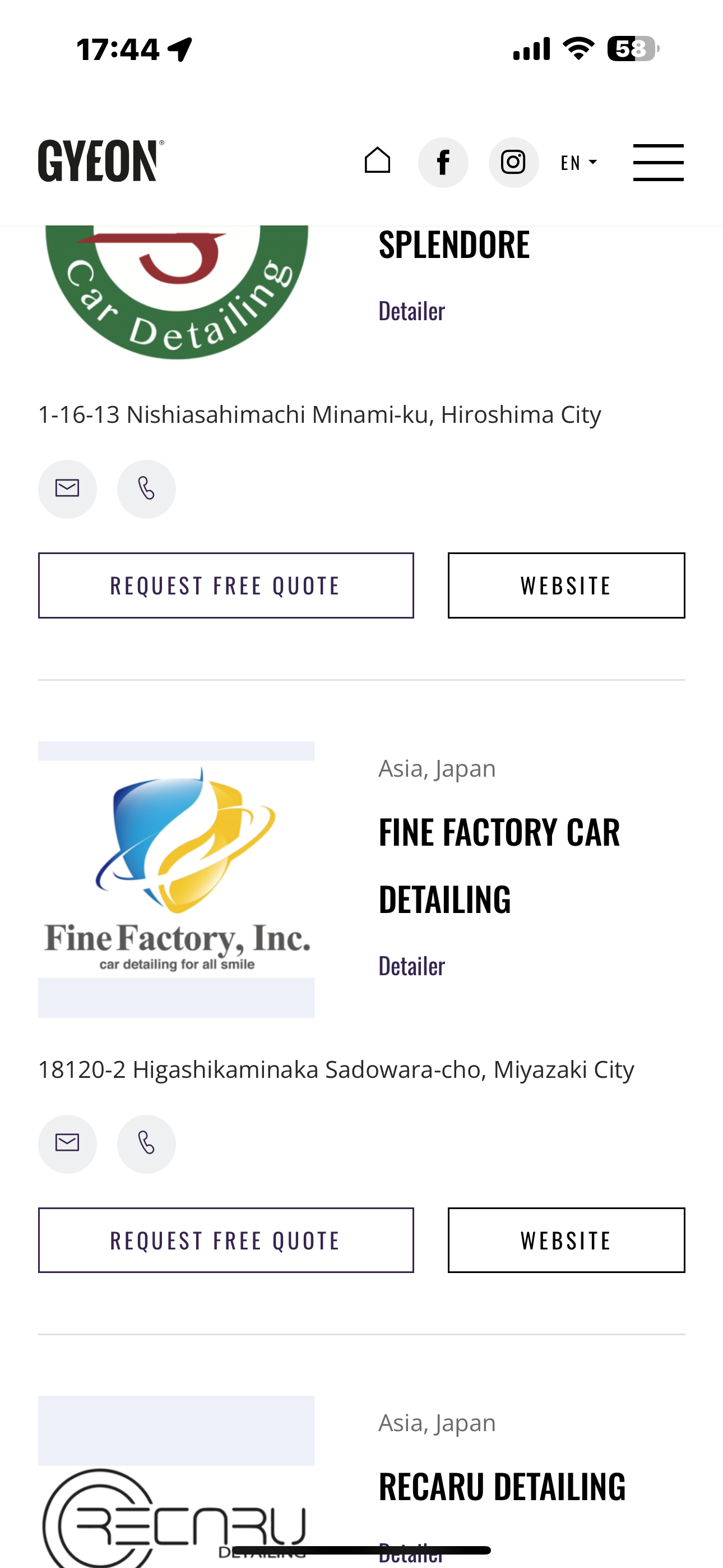This screenshot has width=723, height=1568.
Task: Call Fine Factory Car Detailing
Action: [147, 1143]
